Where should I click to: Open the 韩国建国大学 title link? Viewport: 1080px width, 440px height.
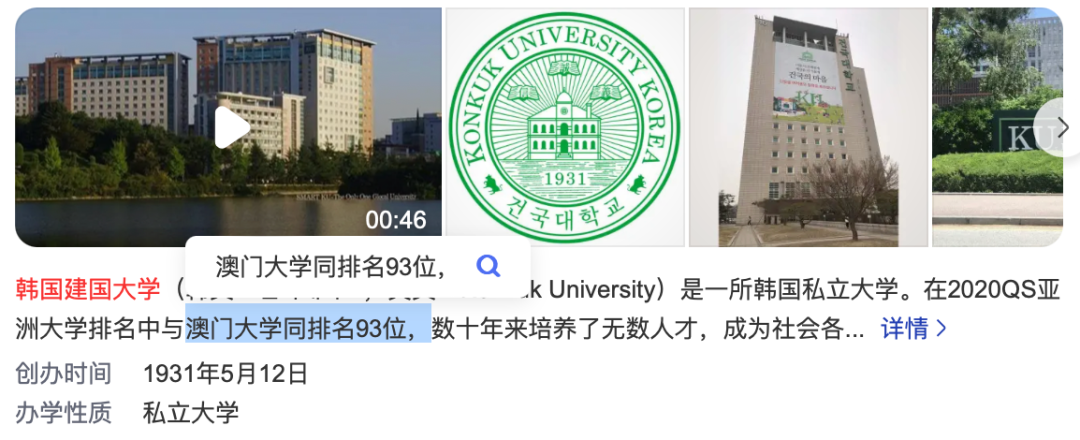coord(88,290)
